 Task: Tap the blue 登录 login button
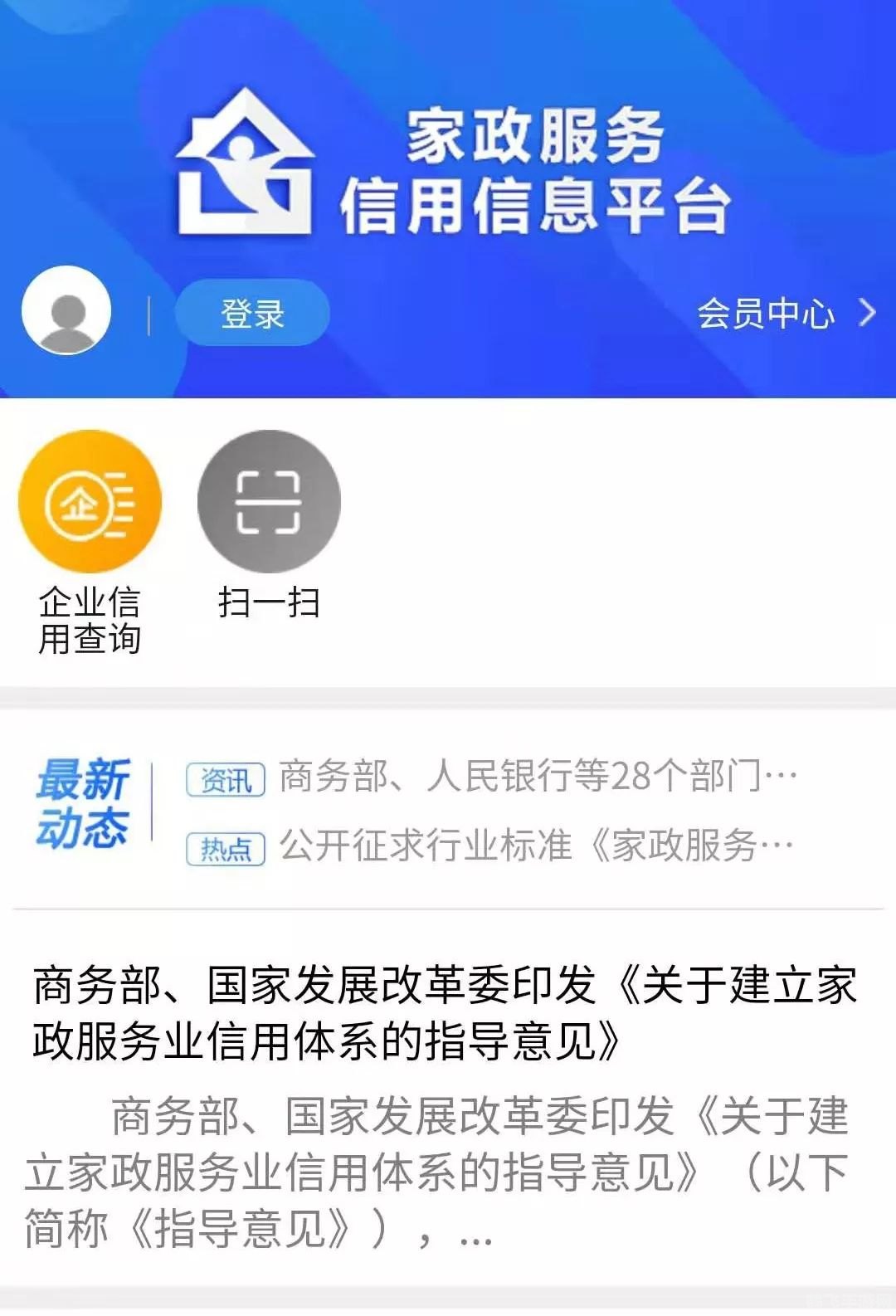253,314
